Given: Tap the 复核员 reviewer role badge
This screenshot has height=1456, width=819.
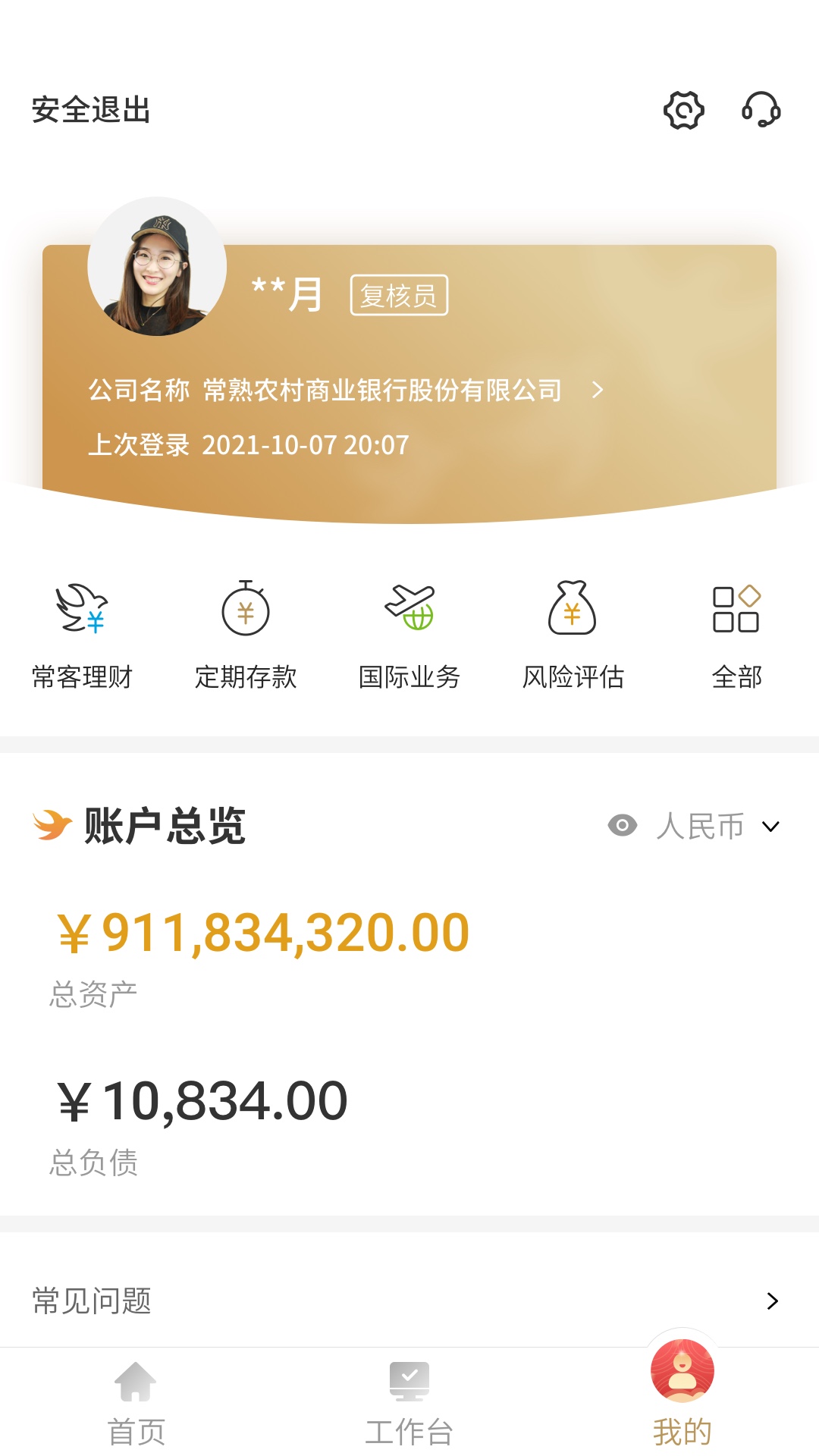Looking at the screenshot, I should click(400, 296).
